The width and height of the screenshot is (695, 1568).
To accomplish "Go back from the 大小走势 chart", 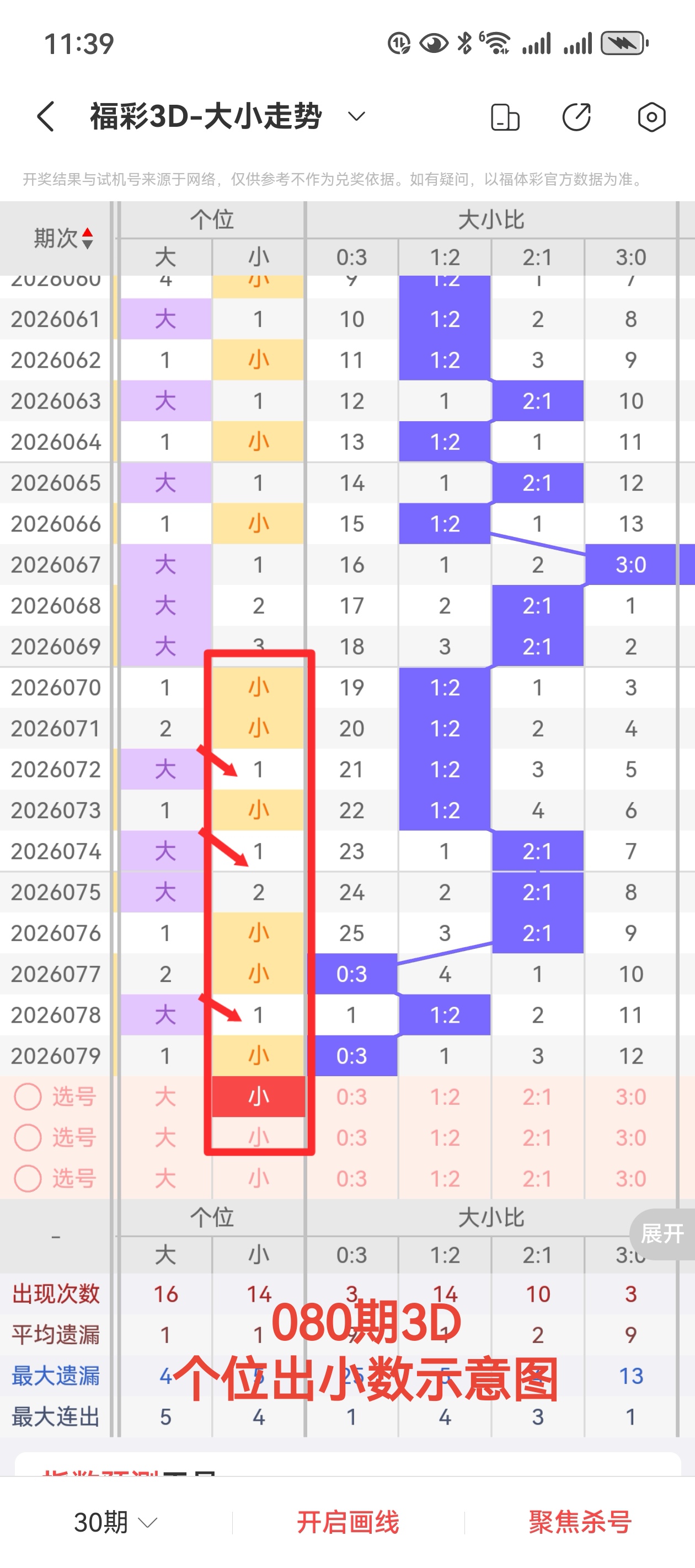I will point(46,116).
